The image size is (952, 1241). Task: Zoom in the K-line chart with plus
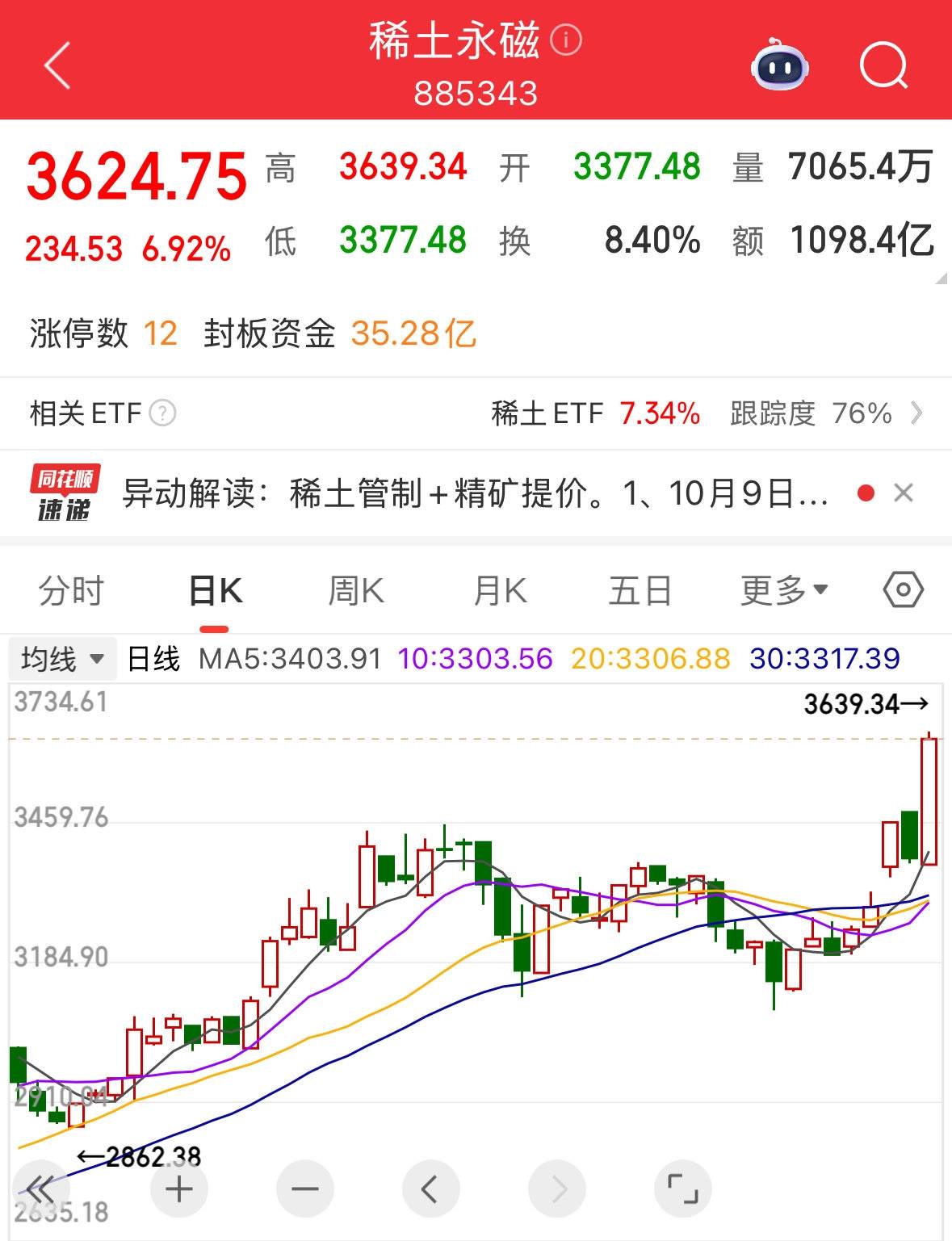coord(179,1189)
